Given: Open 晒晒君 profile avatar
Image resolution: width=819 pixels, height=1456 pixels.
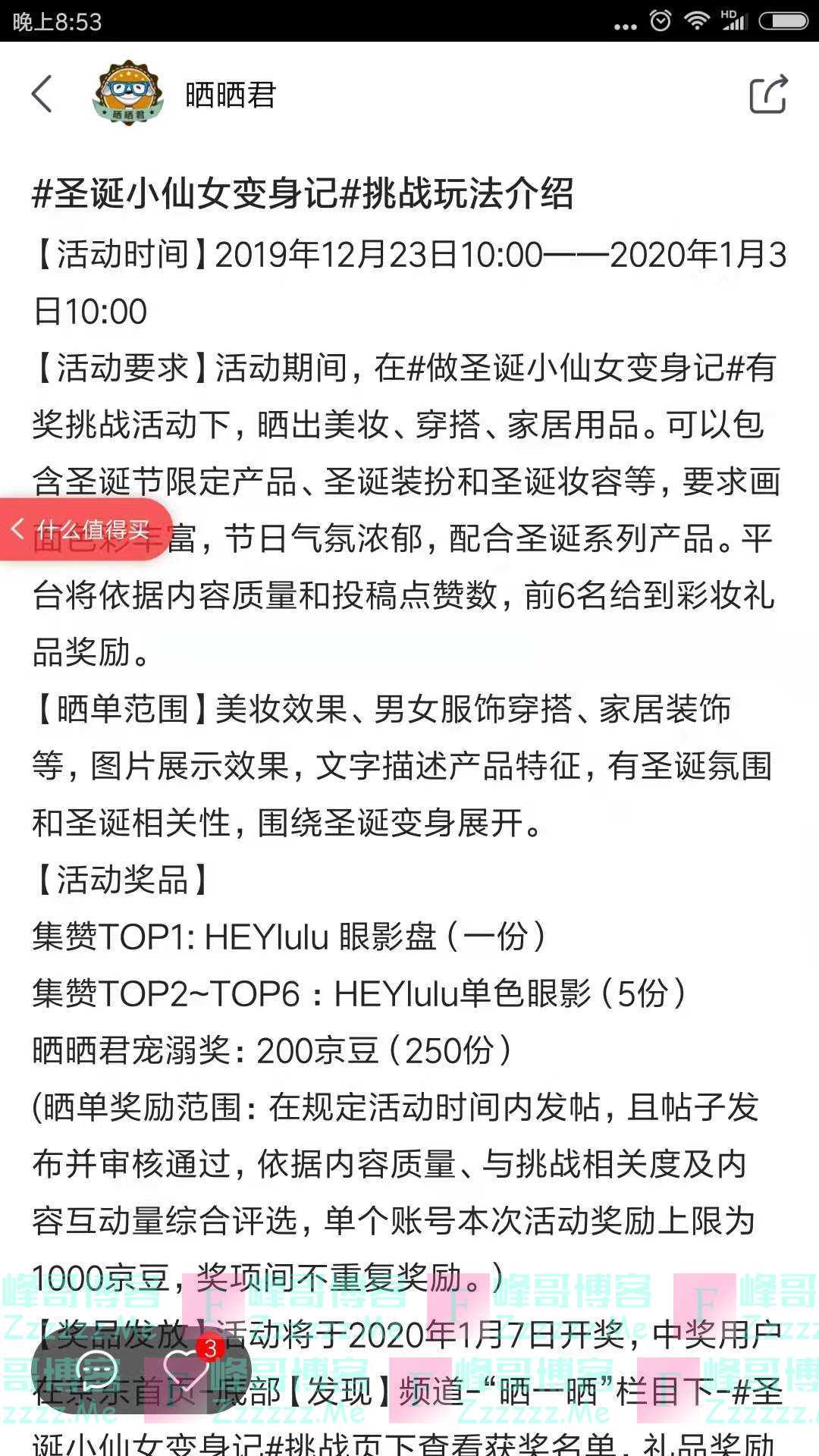Looking at the screenshot, I should pos(127,94).
